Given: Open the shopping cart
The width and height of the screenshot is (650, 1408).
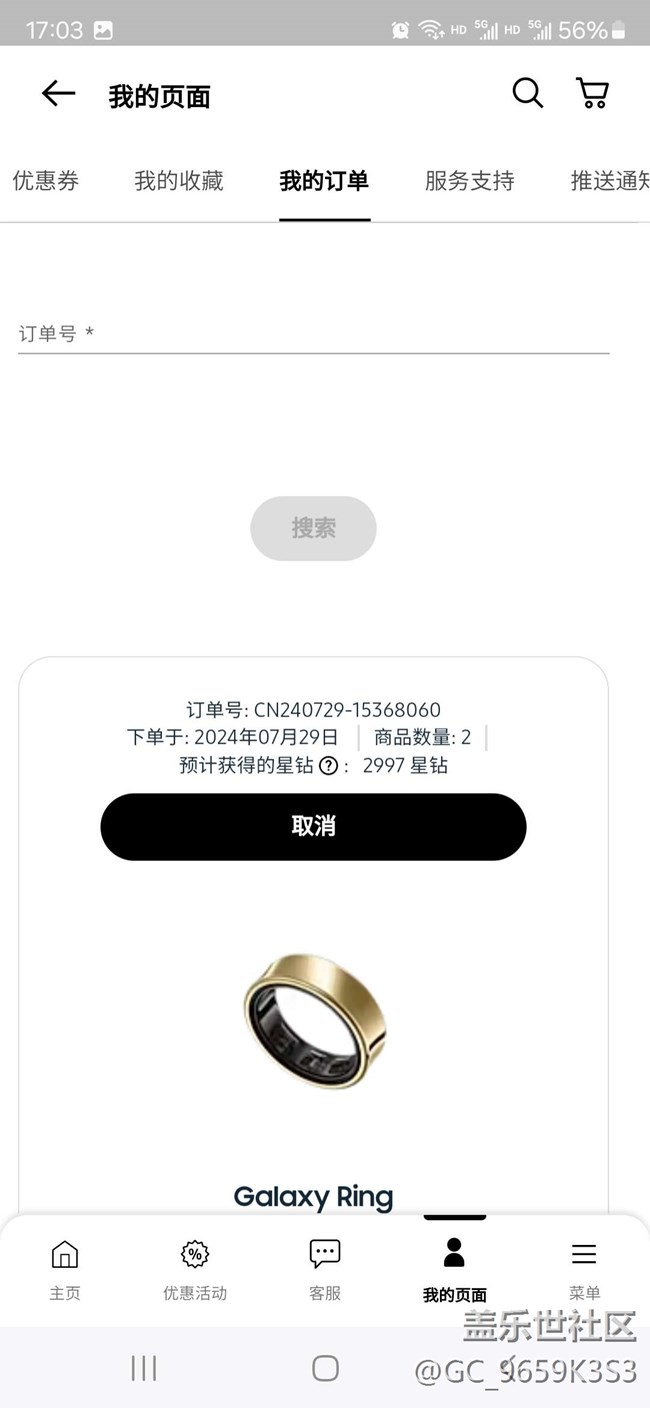Looking at the screenshot, I should coord(593,93).
